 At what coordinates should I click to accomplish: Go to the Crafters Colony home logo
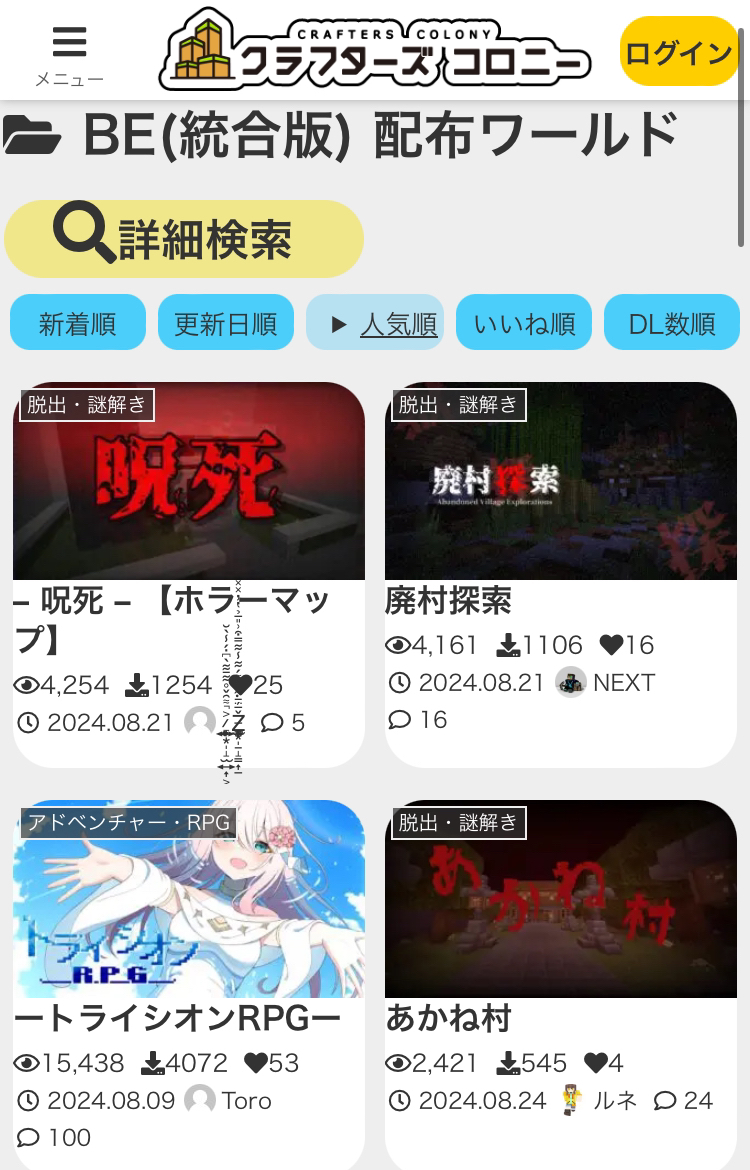pyautogui.click(x=374, y=51)
